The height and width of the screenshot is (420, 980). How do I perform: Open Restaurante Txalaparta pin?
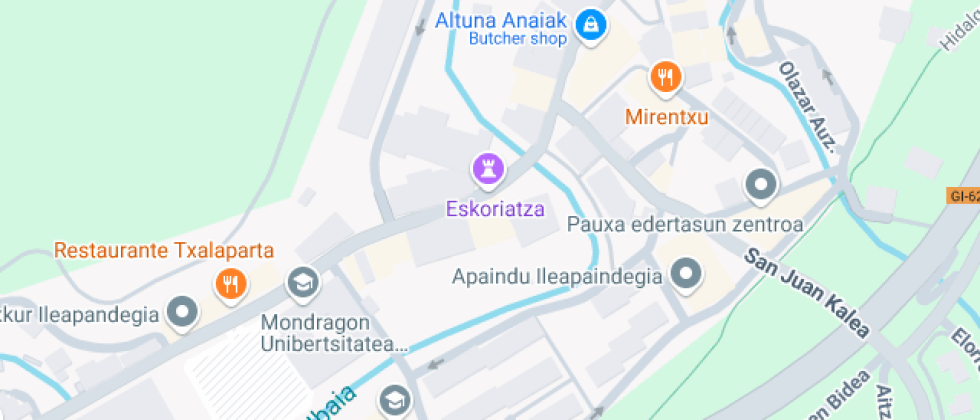pyautogui.click(x=231, y=284)
